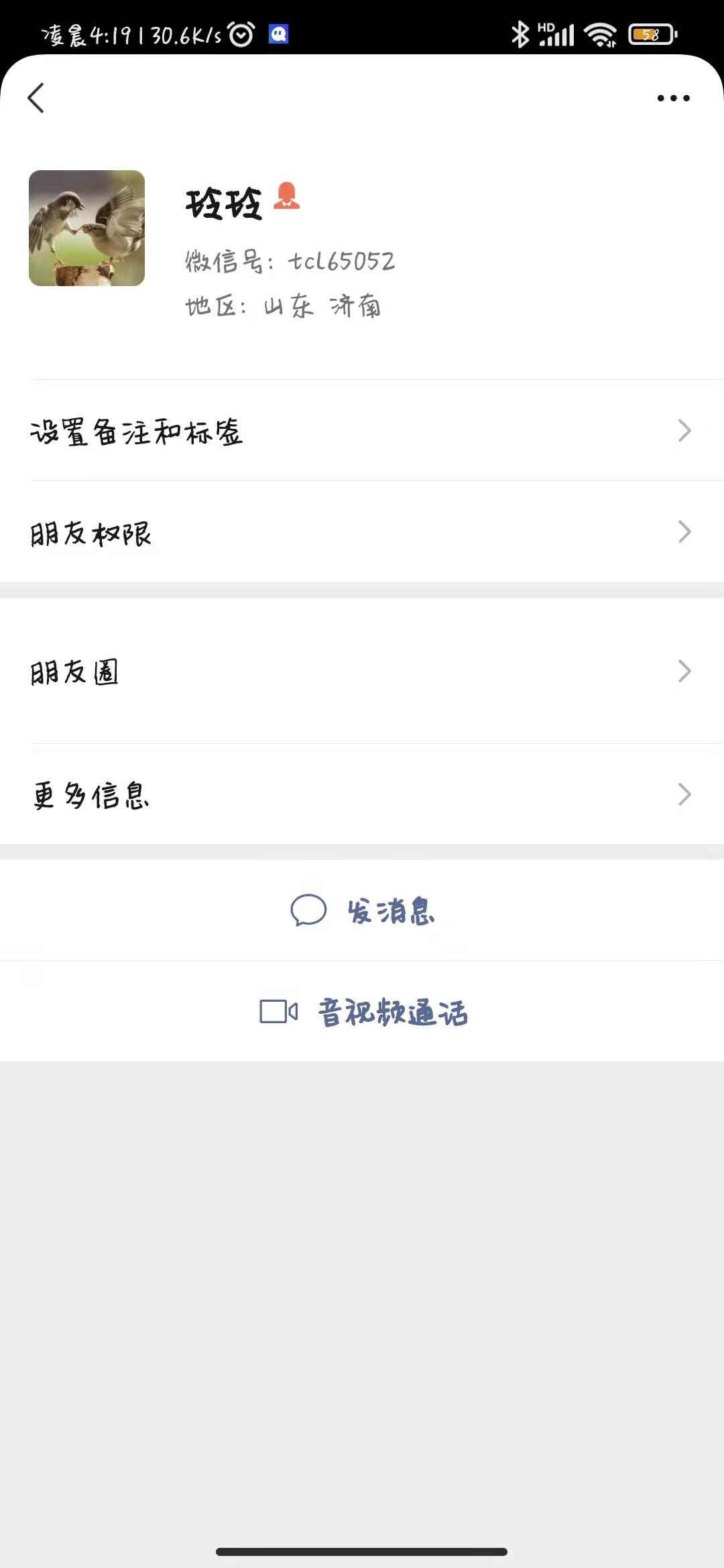Viewport: 724px width, 1568px height.
Task: View this contact's 朋友圈
Action: click(362, 671)
